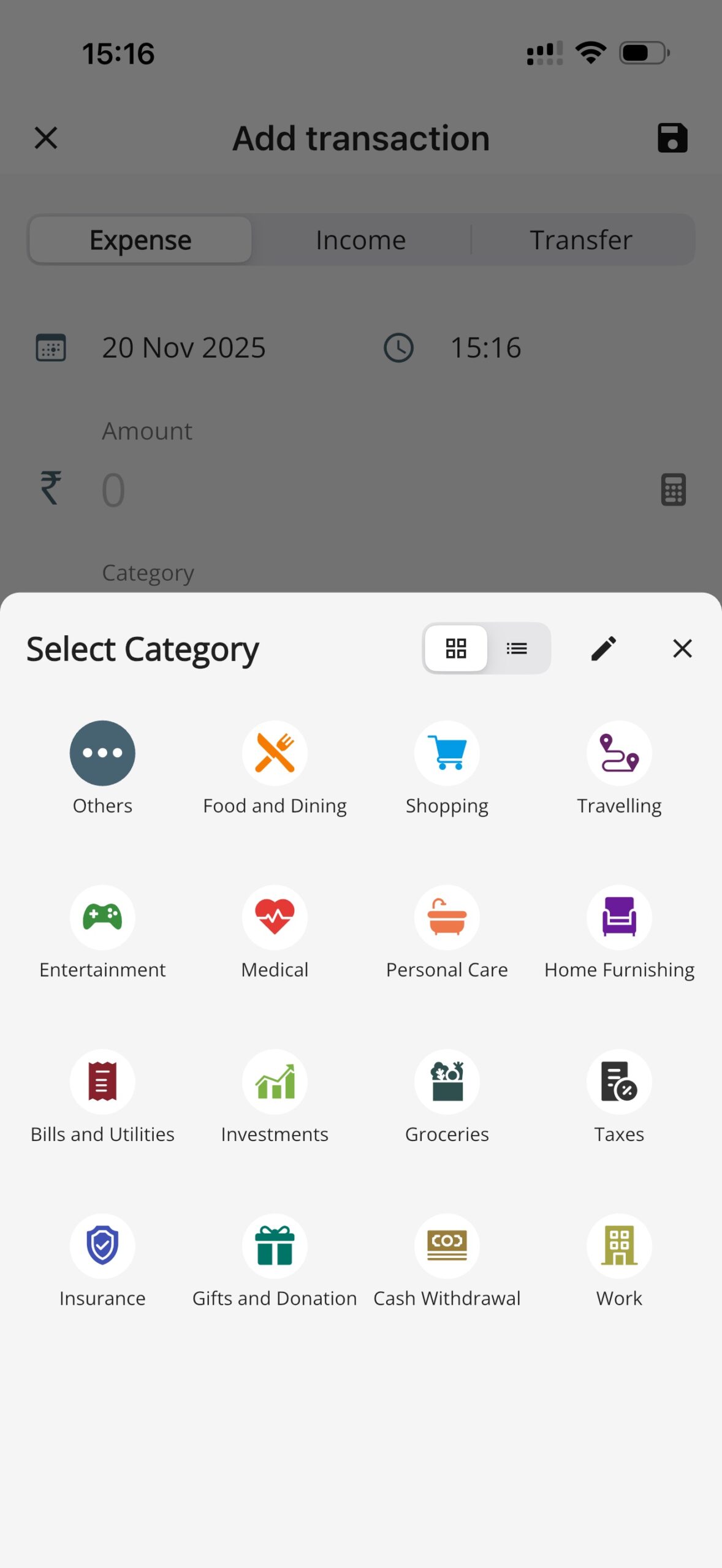Switch to grid view of categories
This screenshot has width=722, height=1568.
[x=456, y=648]
